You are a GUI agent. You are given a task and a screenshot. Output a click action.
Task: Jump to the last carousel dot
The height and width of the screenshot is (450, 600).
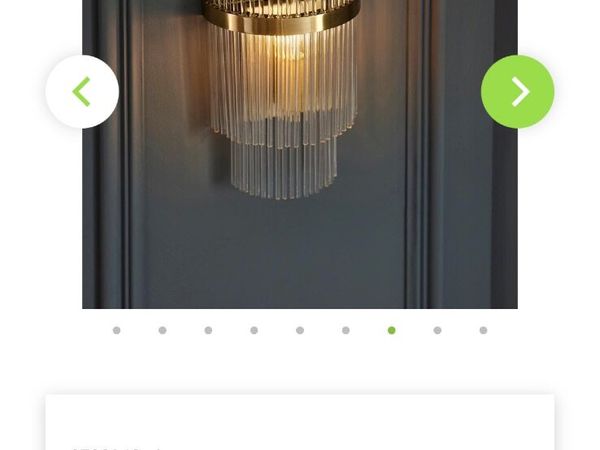pos(483,330)
